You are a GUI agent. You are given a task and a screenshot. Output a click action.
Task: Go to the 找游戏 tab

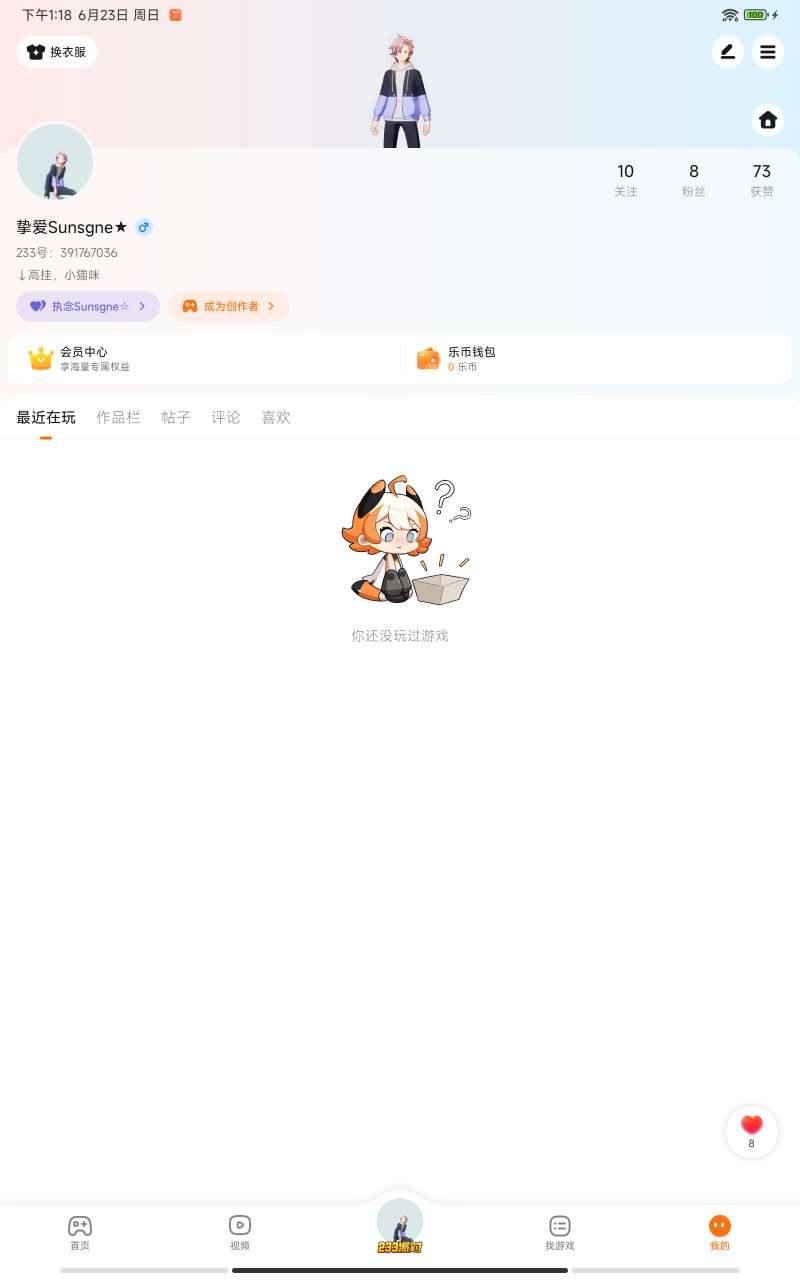pos(560,1233)
